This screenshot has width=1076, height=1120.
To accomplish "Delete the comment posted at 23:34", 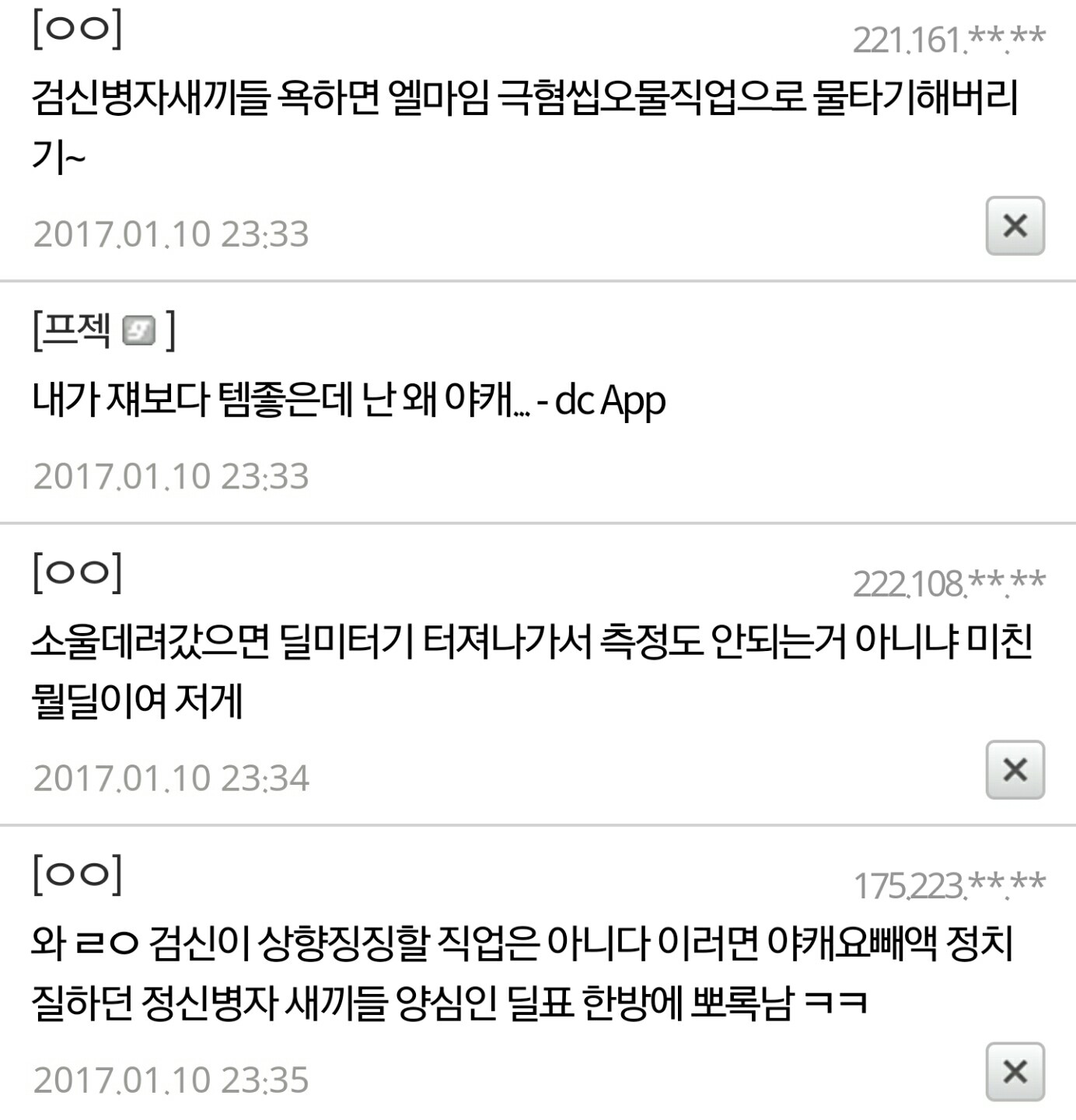I will click(x=1015, y=770).
